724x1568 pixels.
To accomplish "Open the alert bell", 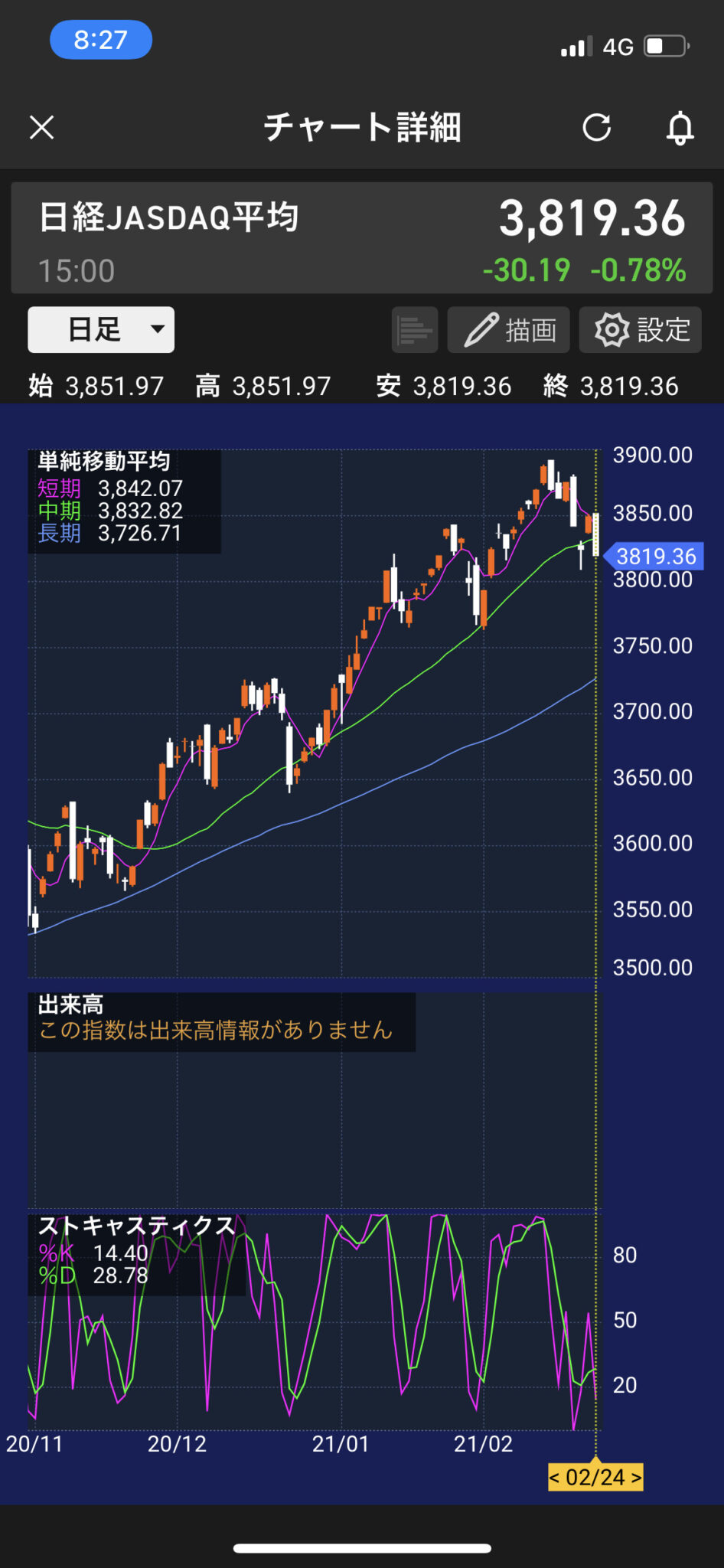I will click(680, 128).
